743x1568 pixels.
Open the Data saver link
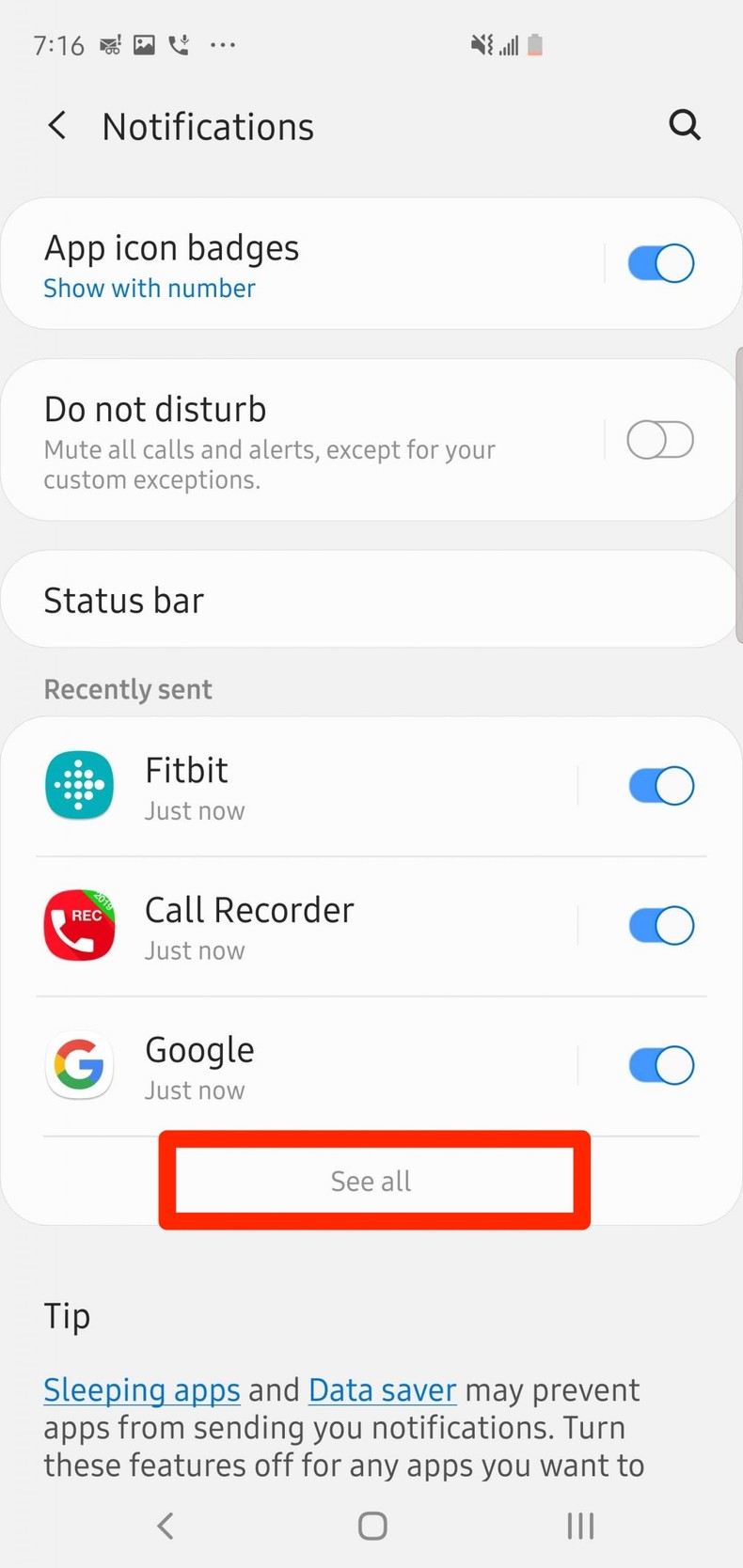(x=382, y=1389)
